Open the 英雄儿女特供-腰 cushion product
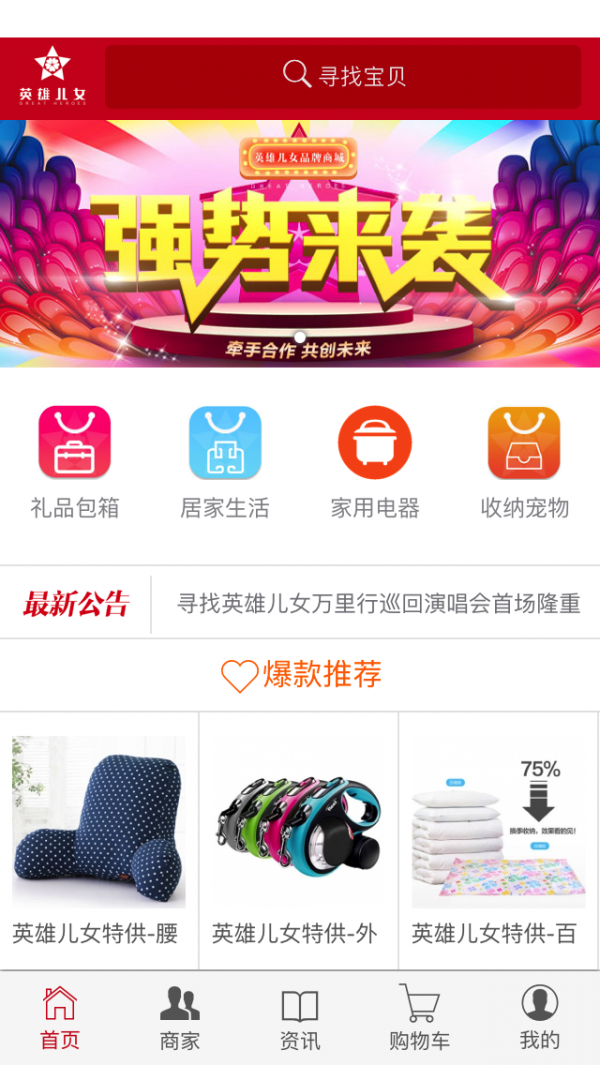 (x=99, y=840)
